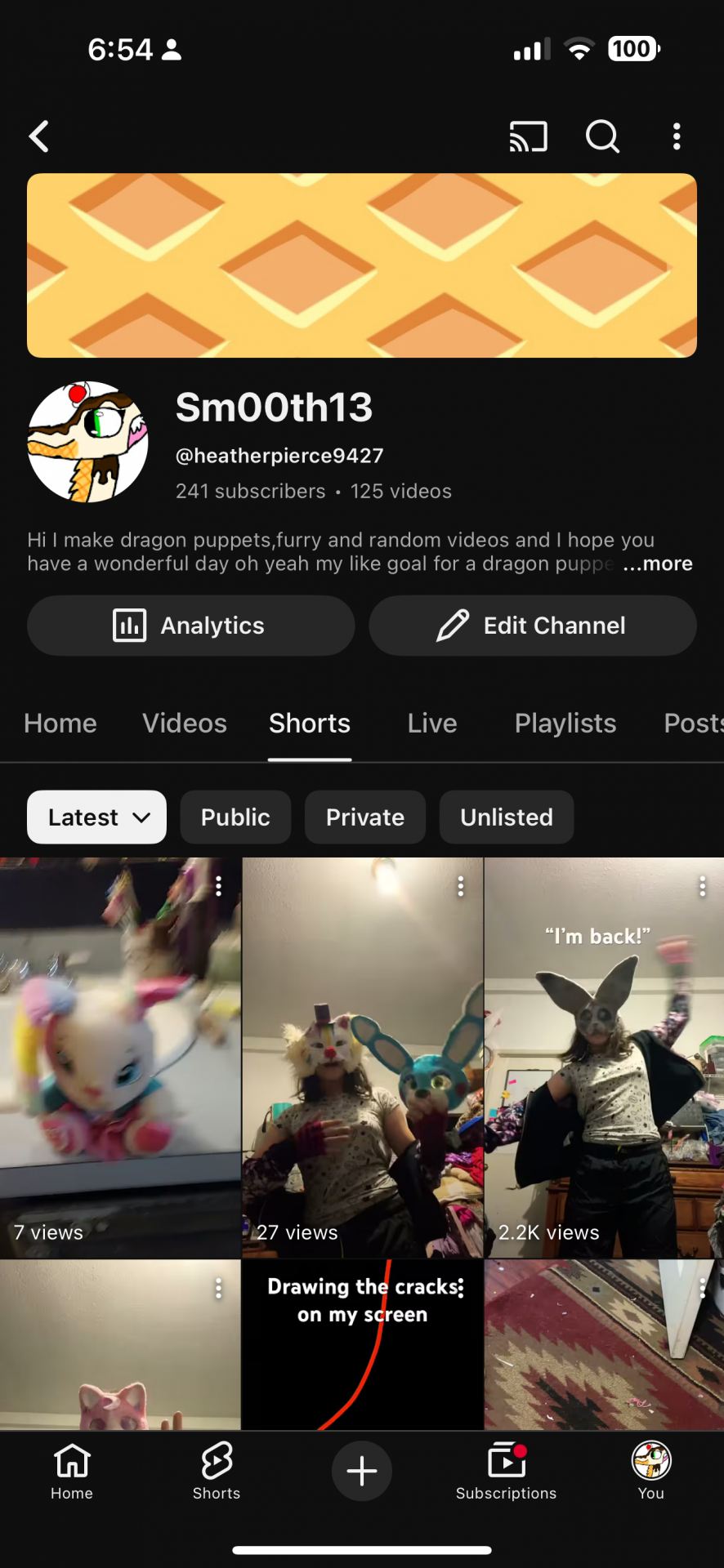
Task: Filter shorts by Public
Action: click(235, 817)
